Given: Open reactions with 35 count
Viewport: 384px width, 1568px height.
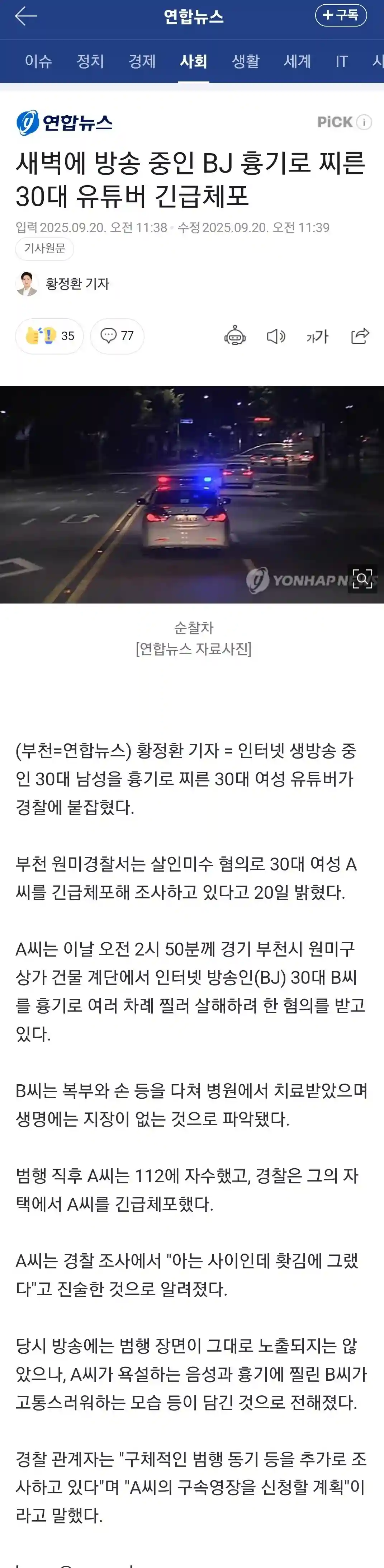Looking at the screenshot, I should 49,336.
